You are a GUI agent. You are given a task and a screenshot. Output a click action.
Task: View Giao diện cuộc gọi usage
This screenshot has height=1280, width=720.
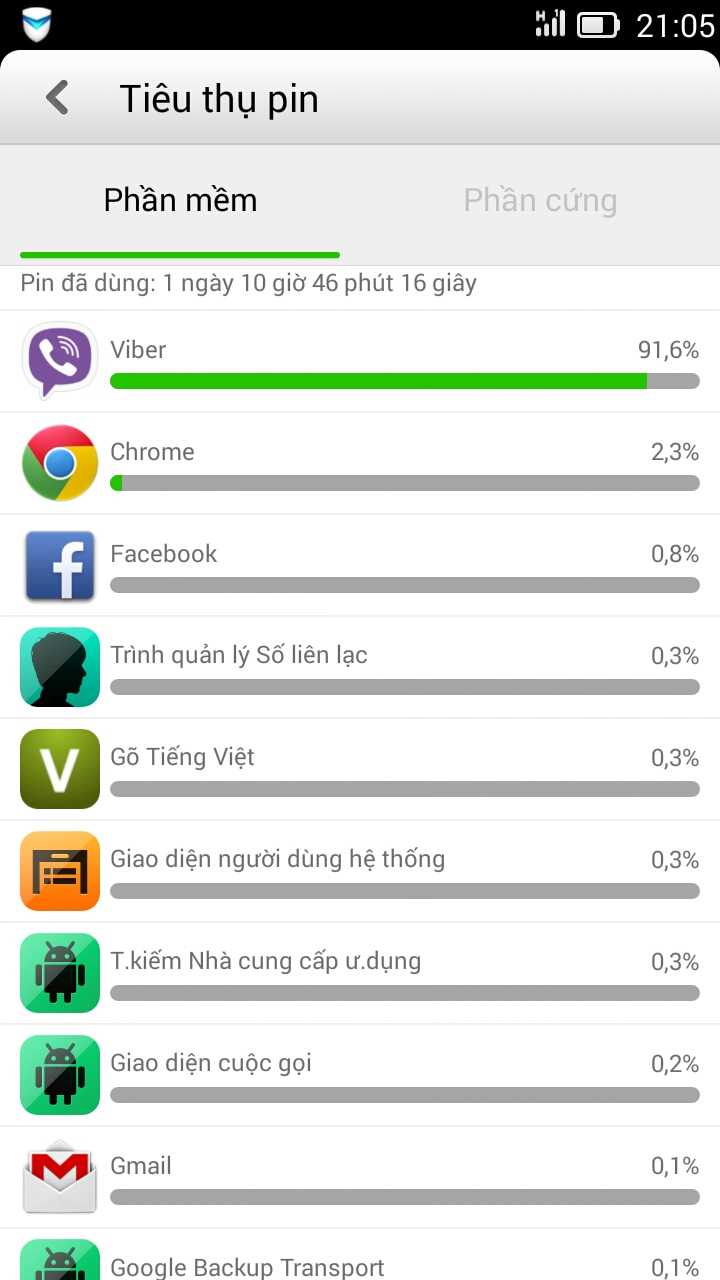click(360, 1076)
